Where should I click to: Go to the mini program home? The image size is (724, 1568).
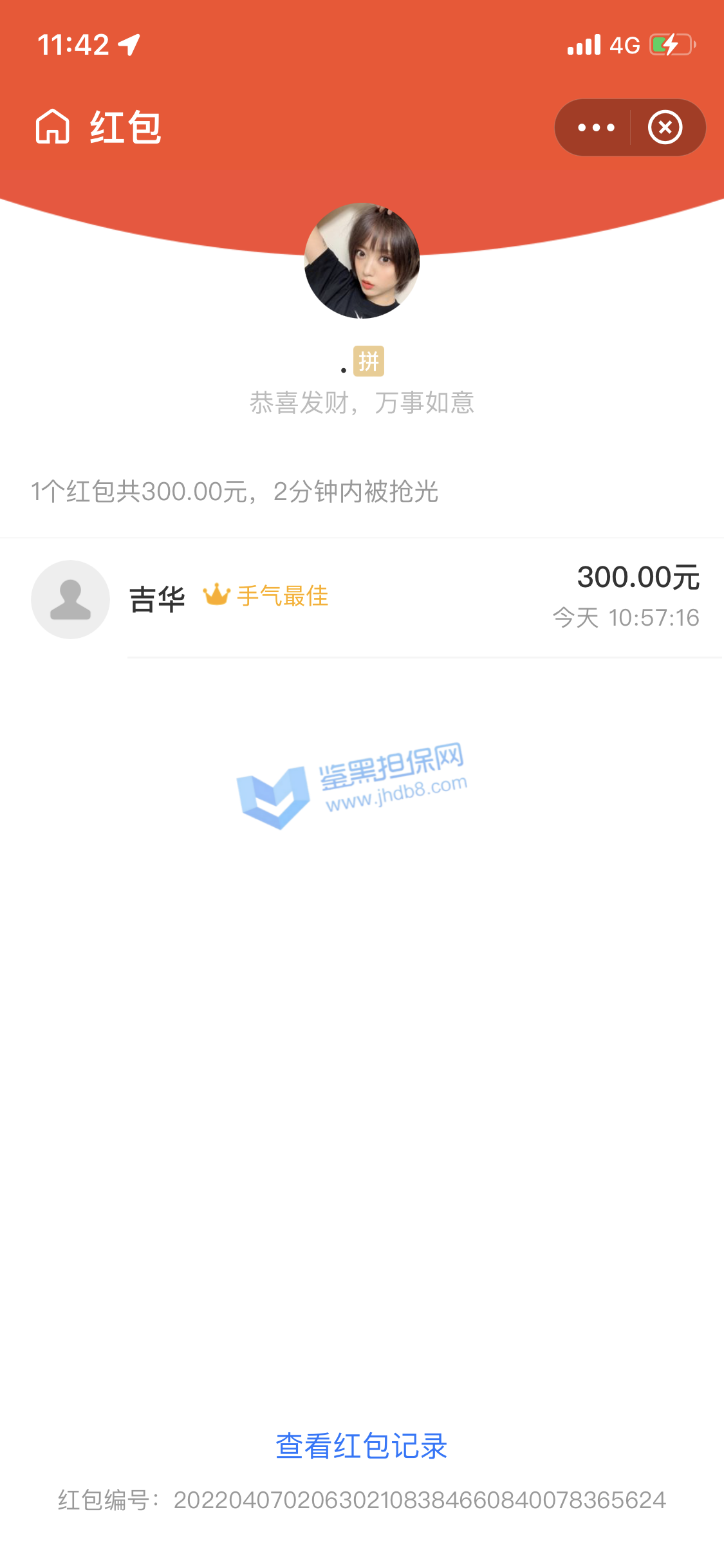pyautogui.click(x=53, y=127)
